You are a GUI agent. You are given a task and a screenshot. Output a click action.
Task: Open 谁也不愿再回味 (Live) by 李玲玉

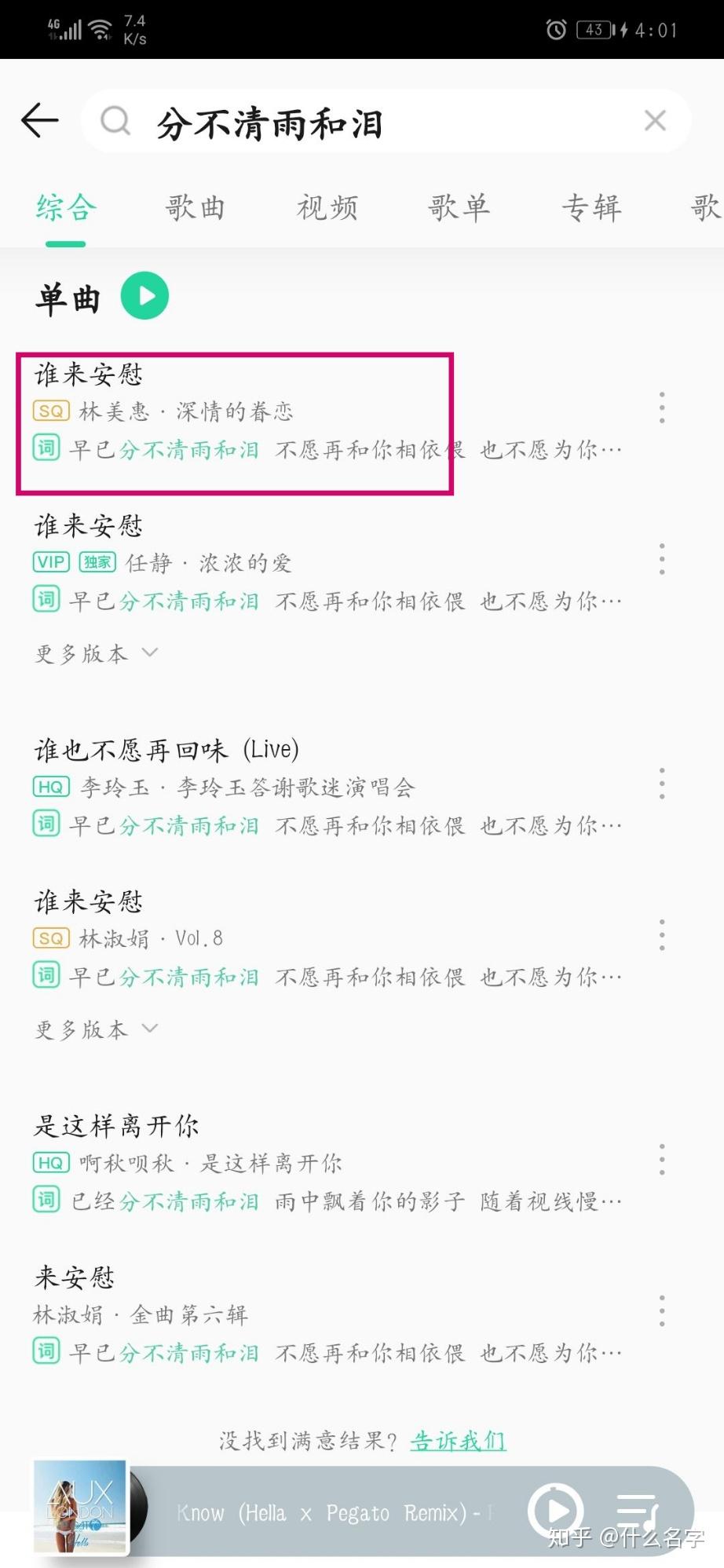(236, 787)
